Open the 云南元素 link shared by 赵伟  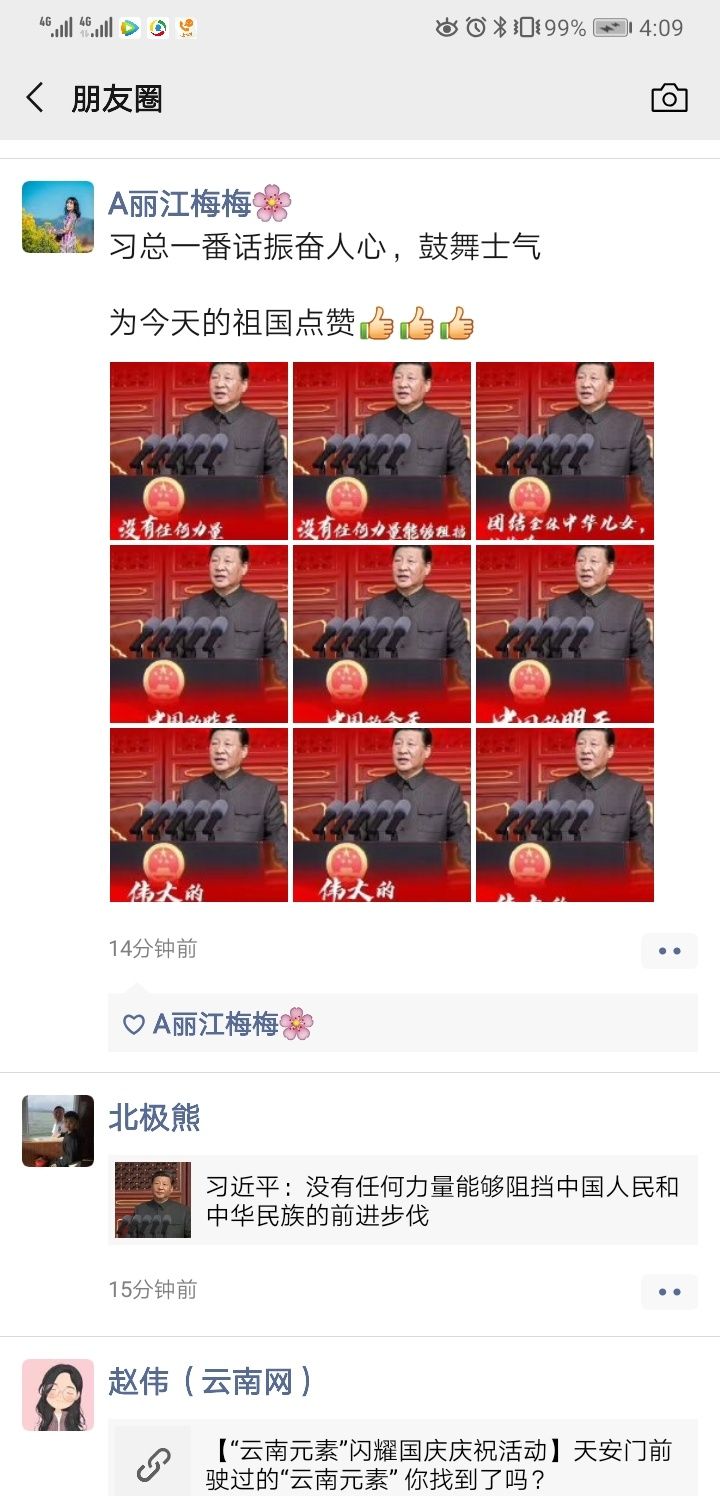403,1459
